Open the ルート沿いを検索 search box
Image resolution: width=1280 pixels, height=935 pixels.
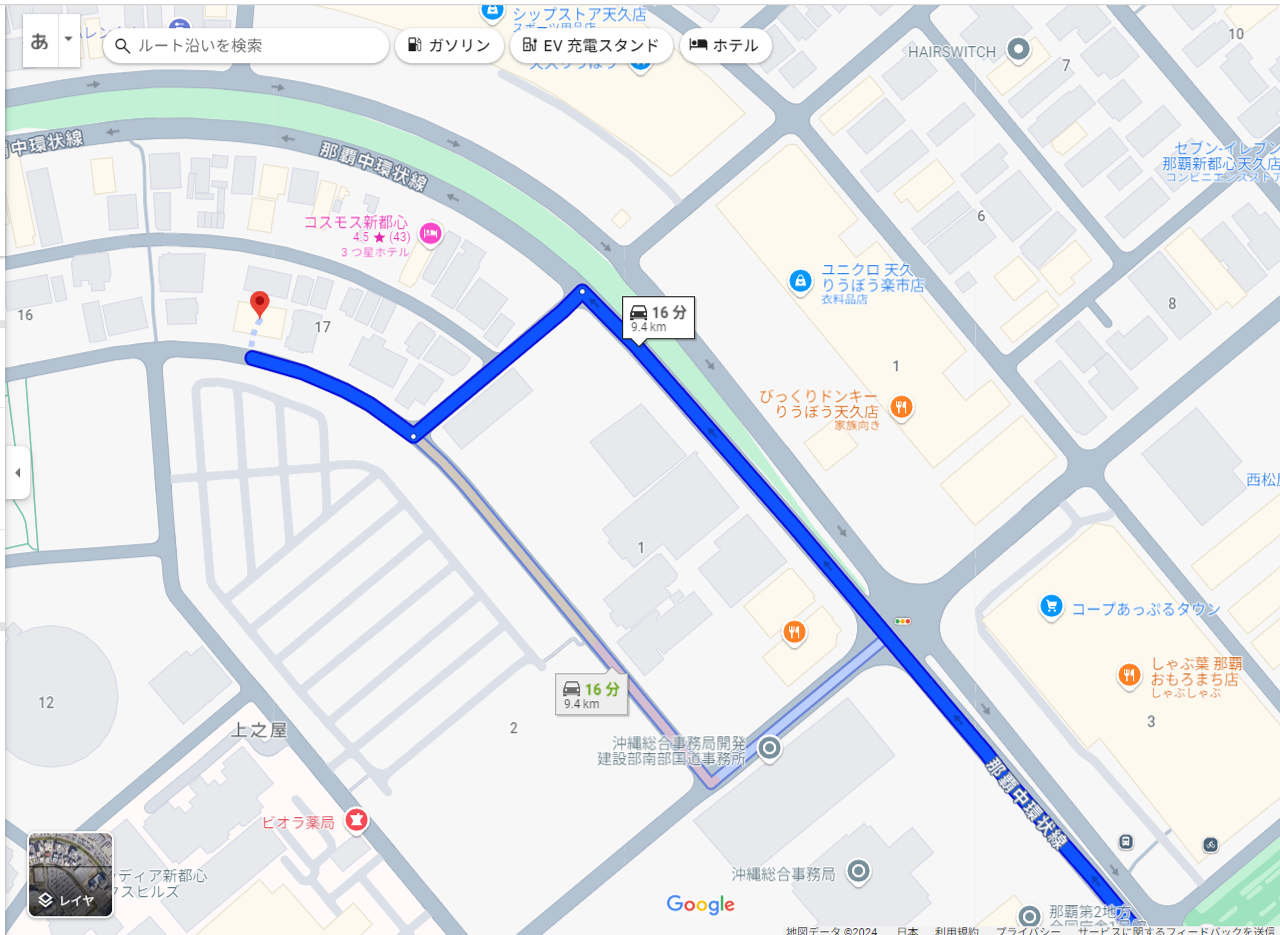coord(250,46)
